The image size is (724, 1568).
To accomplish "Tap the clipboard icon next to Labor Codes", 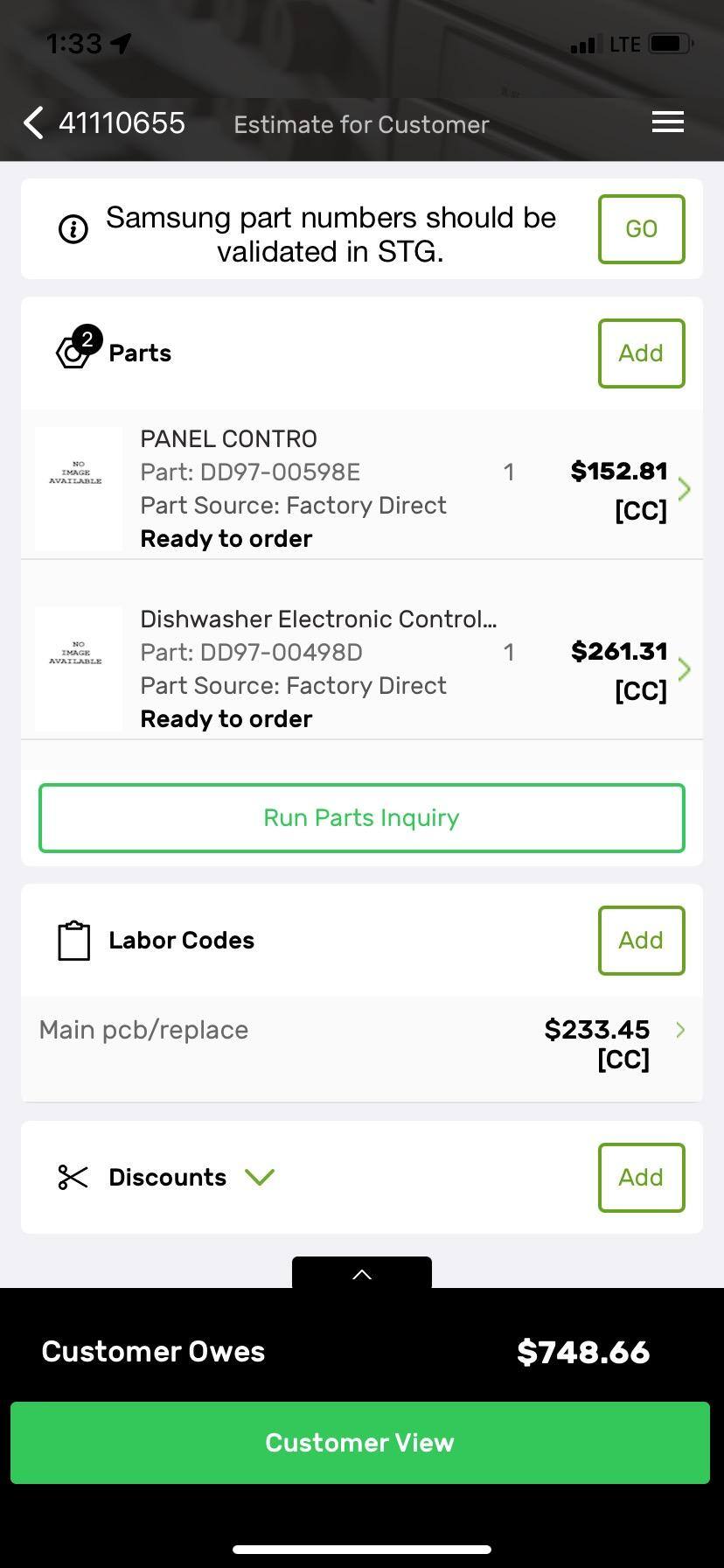I will point(74,940).
